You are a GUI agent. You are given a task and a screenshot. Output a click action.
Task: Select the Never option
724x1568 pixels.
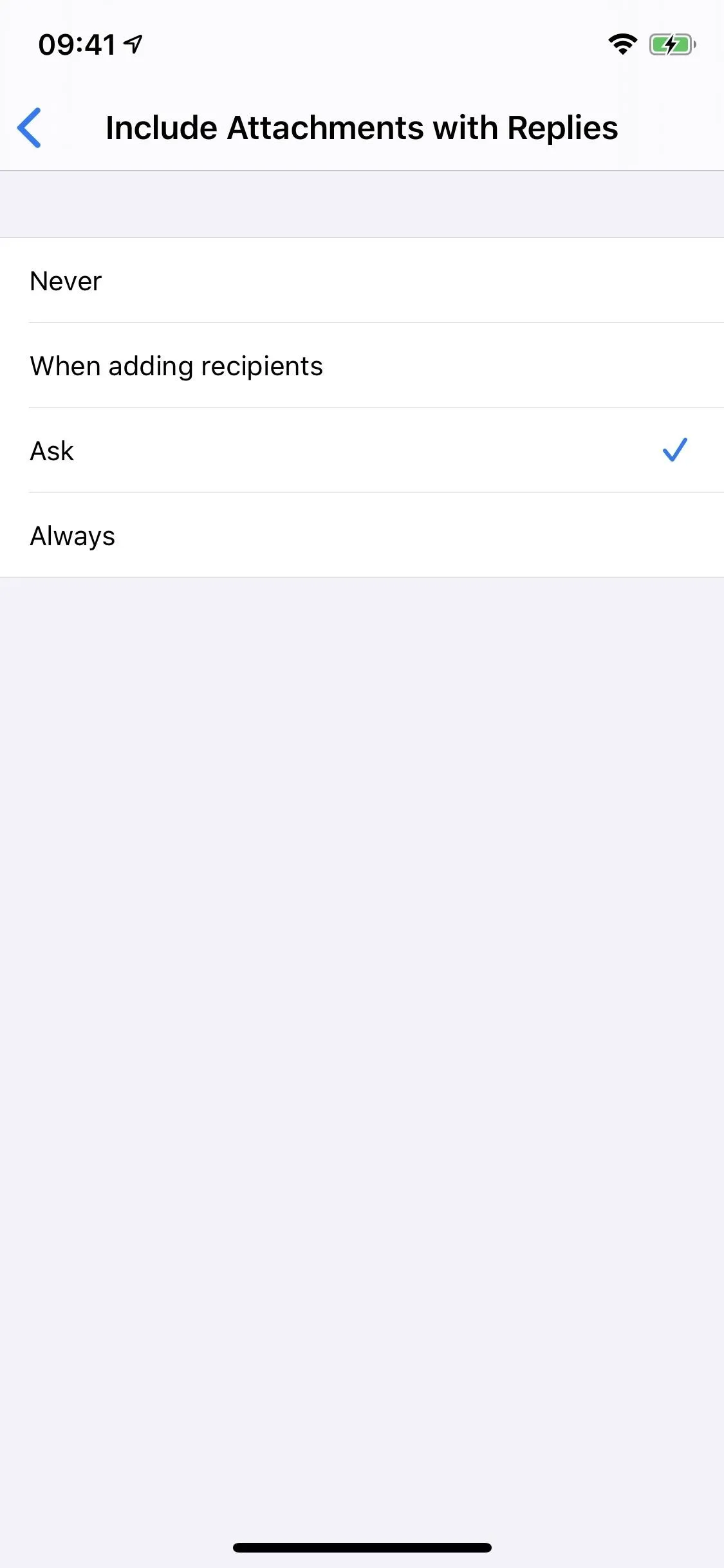(x=362, y=281)
